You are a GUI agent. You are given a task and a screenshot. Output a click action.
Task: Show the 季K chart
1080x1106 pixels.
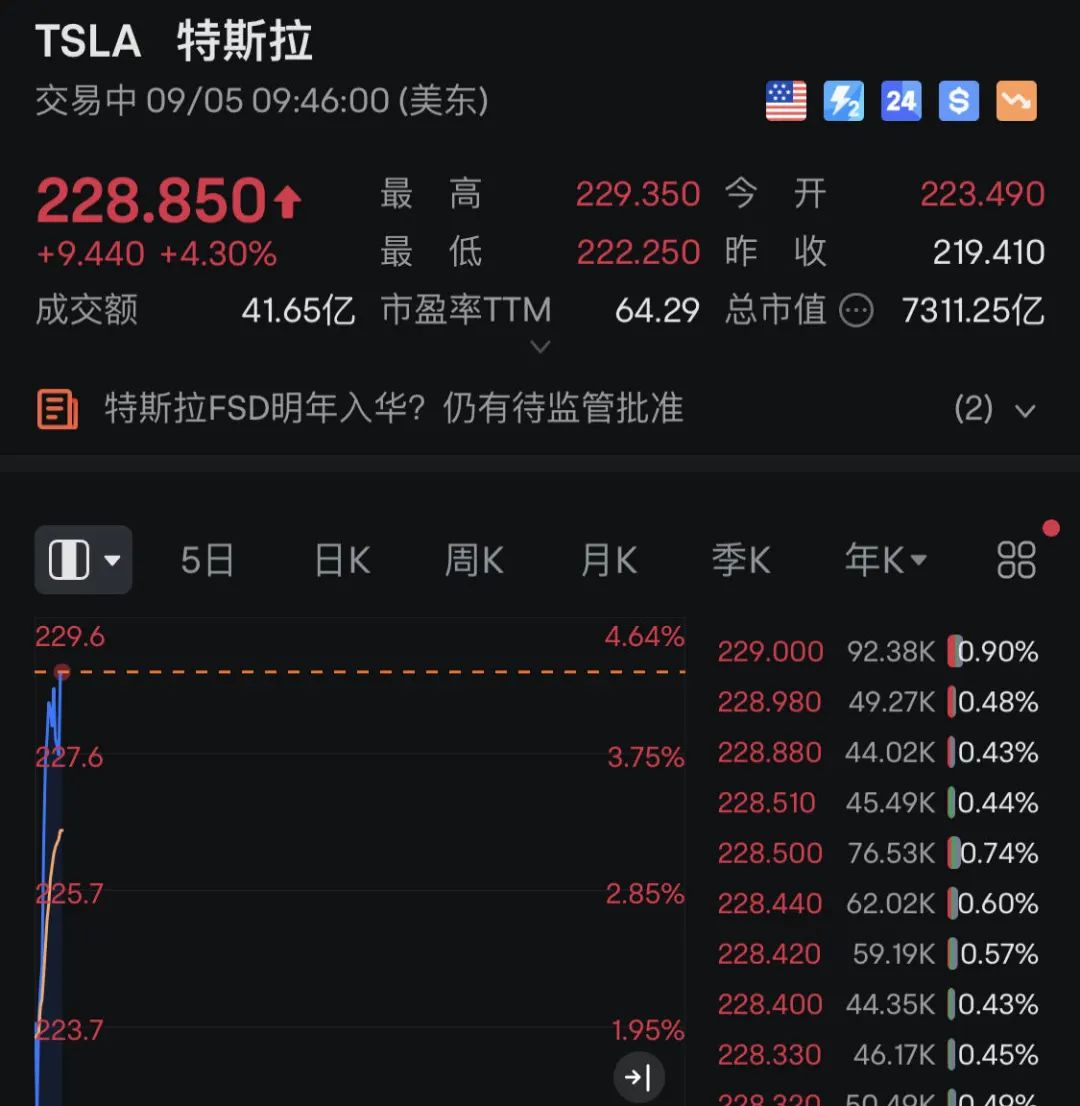pos(741,561)
